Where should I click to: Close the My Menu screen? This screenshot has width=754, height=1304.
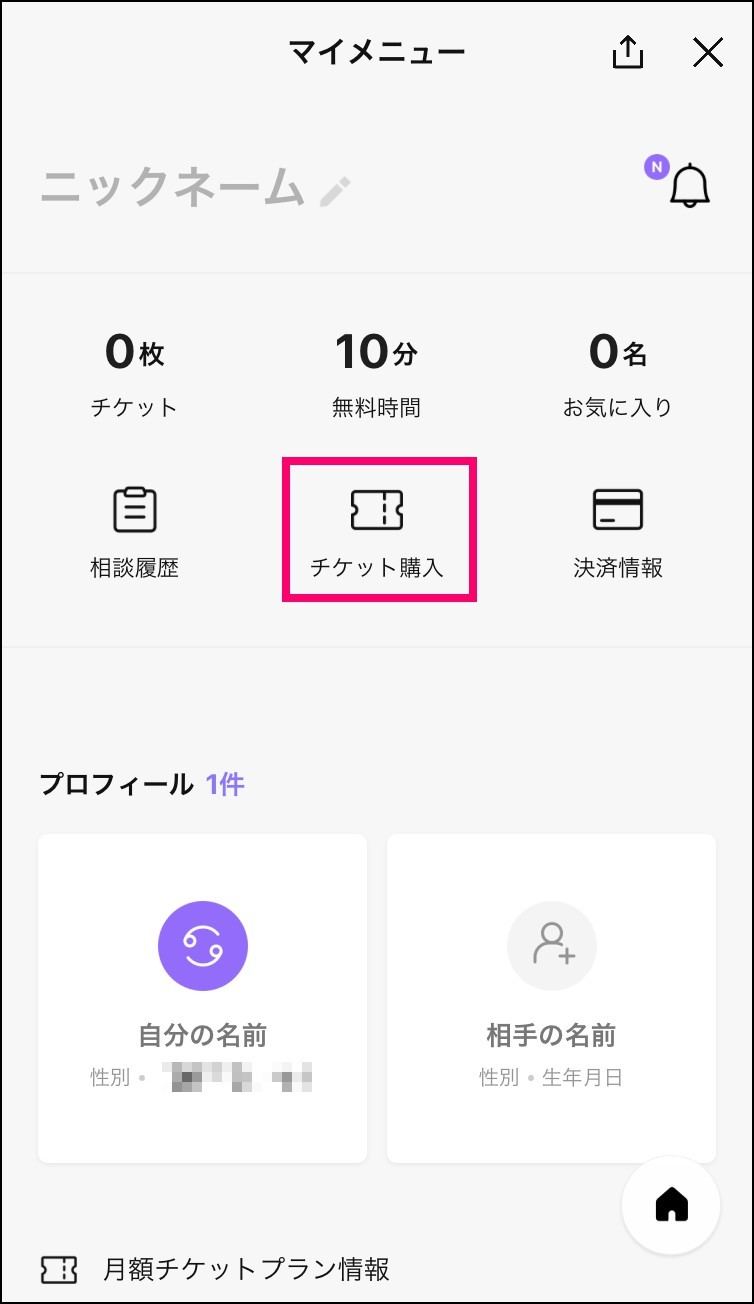click(x=708, y=52)
